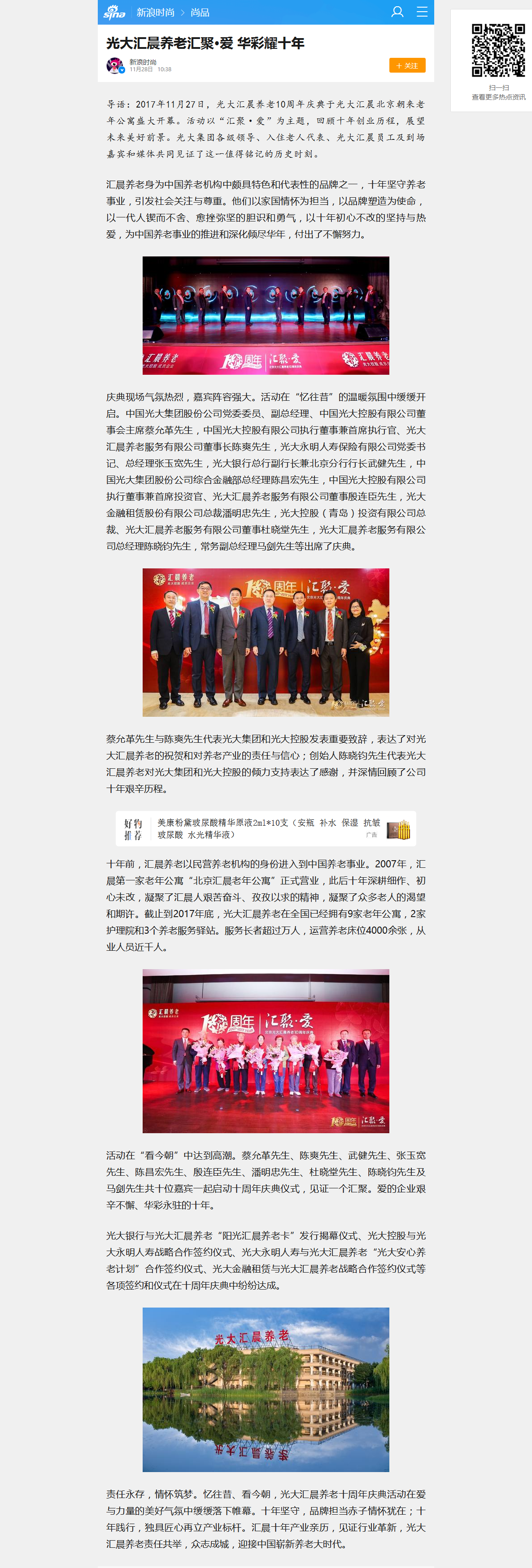Open the hamburger menu
Image resolution: width=532 pixels, height=1568 pixels.
422,12
